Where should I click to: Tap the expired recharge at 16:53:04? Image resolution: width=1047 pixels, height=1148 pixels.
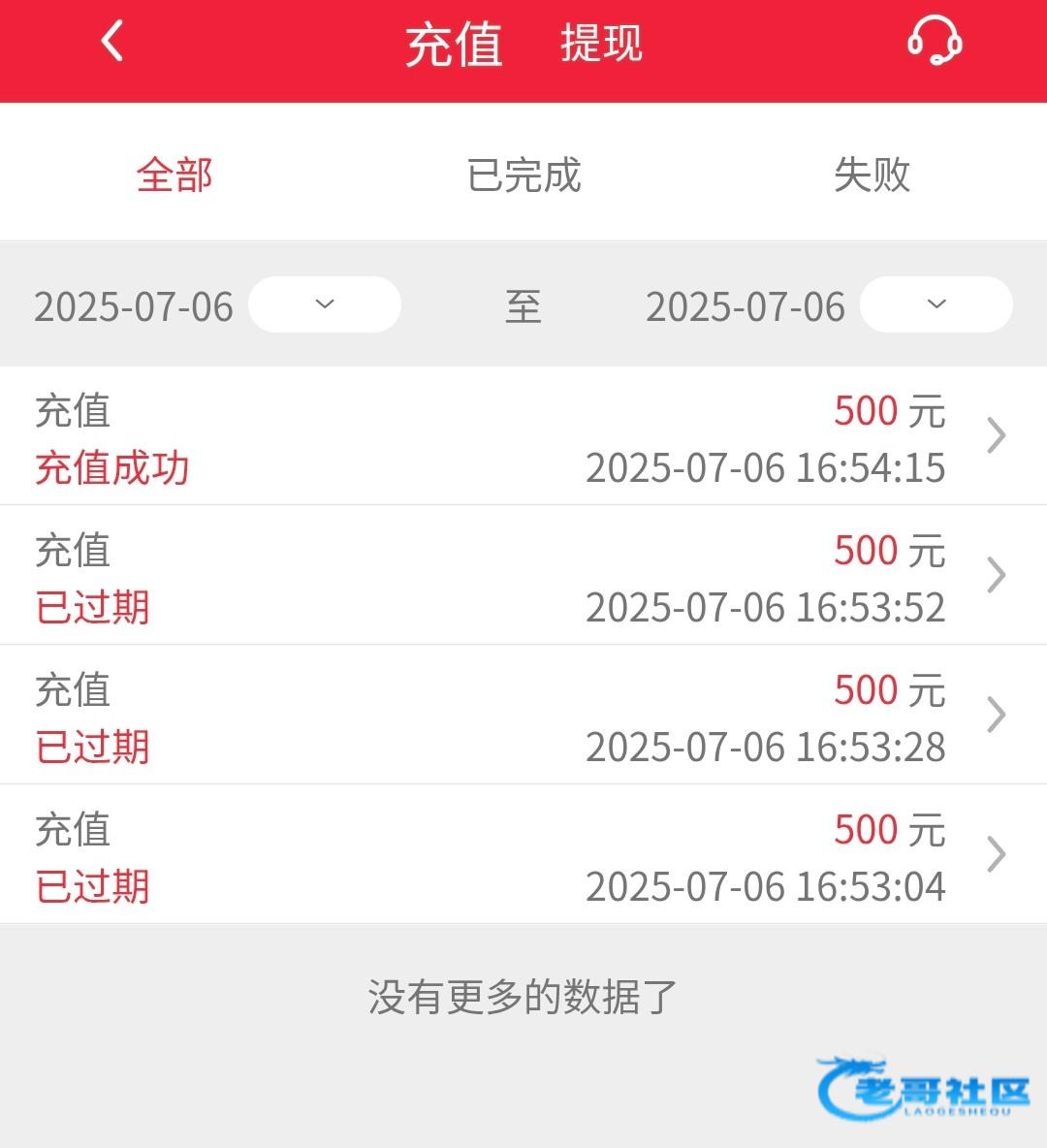(x=523, y=856)
